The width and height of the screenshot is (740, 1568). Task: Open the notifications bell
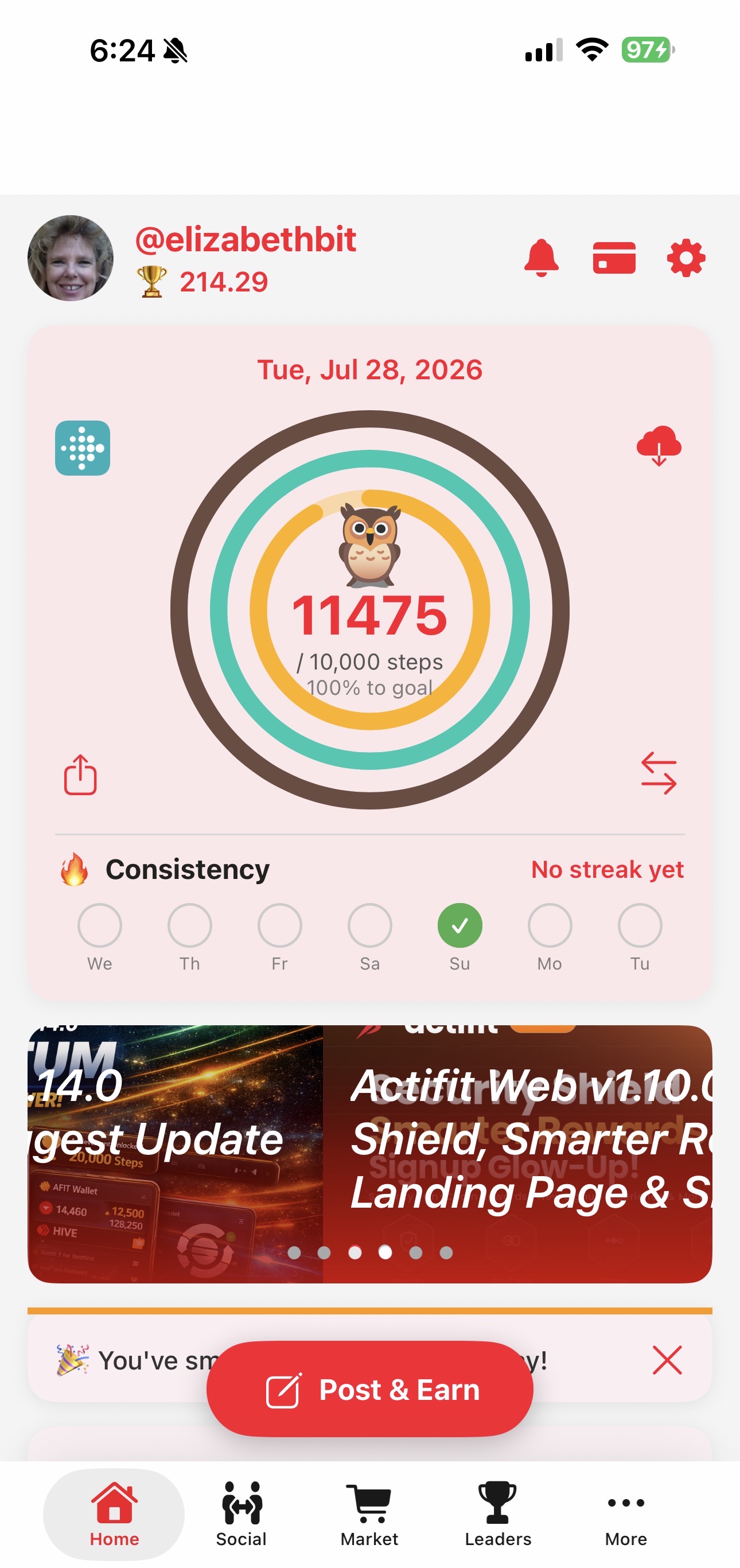pos(541,258)
